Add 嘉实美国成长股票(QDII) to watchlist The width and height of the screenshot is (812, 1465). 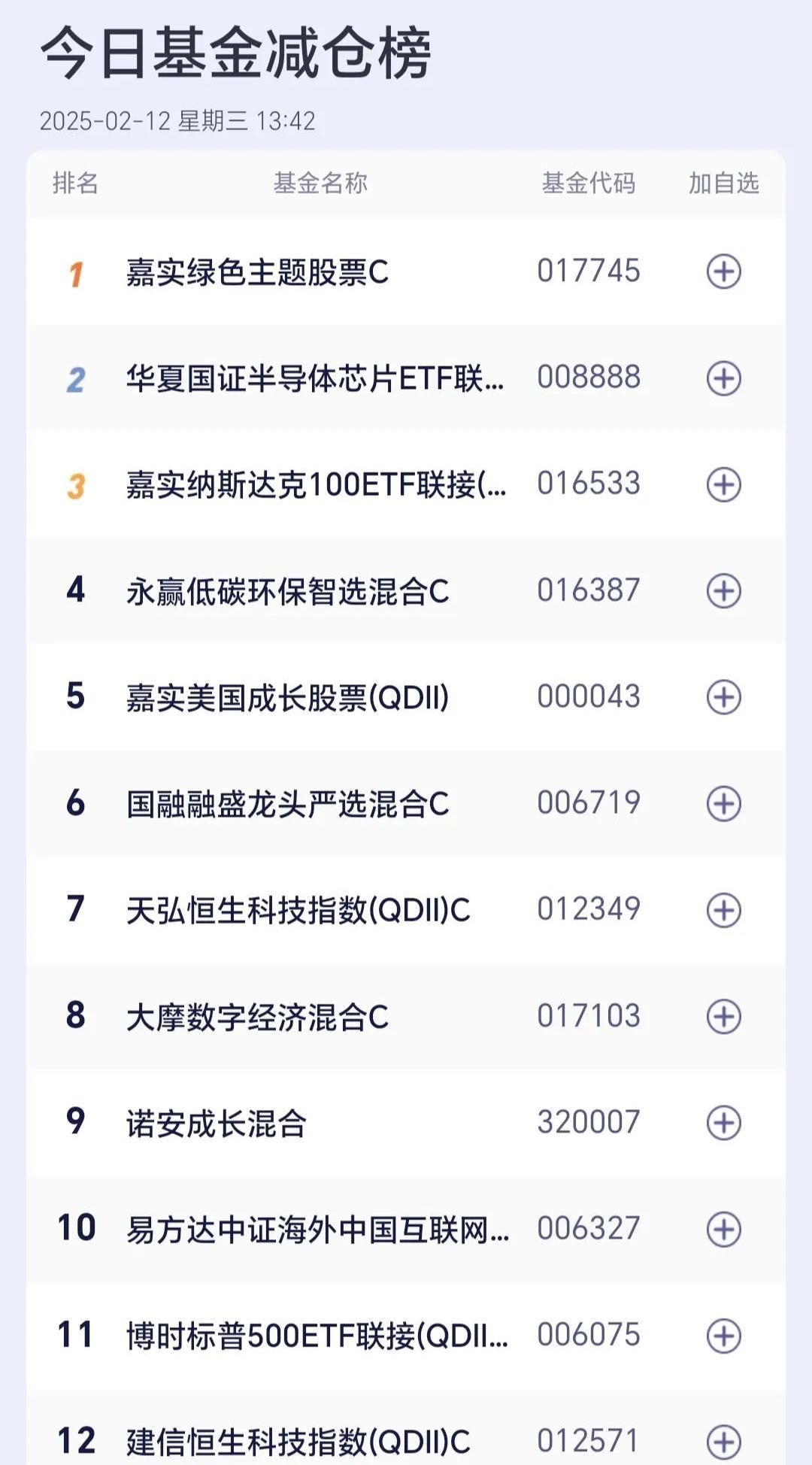pos(723,697)
